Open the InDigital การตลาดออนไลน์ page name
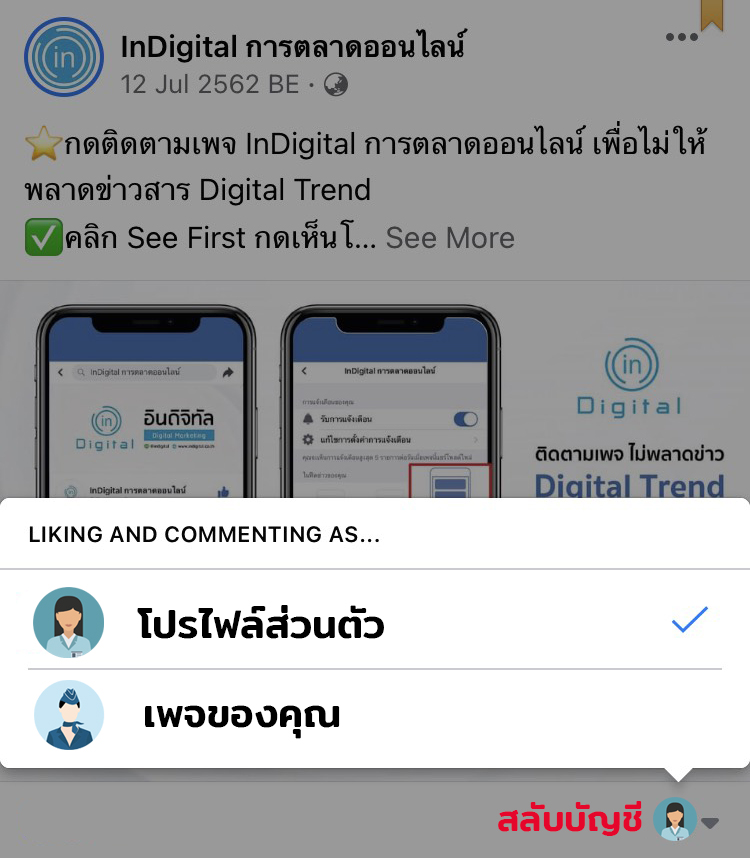750x858 pixels. (x=292, y=46)
